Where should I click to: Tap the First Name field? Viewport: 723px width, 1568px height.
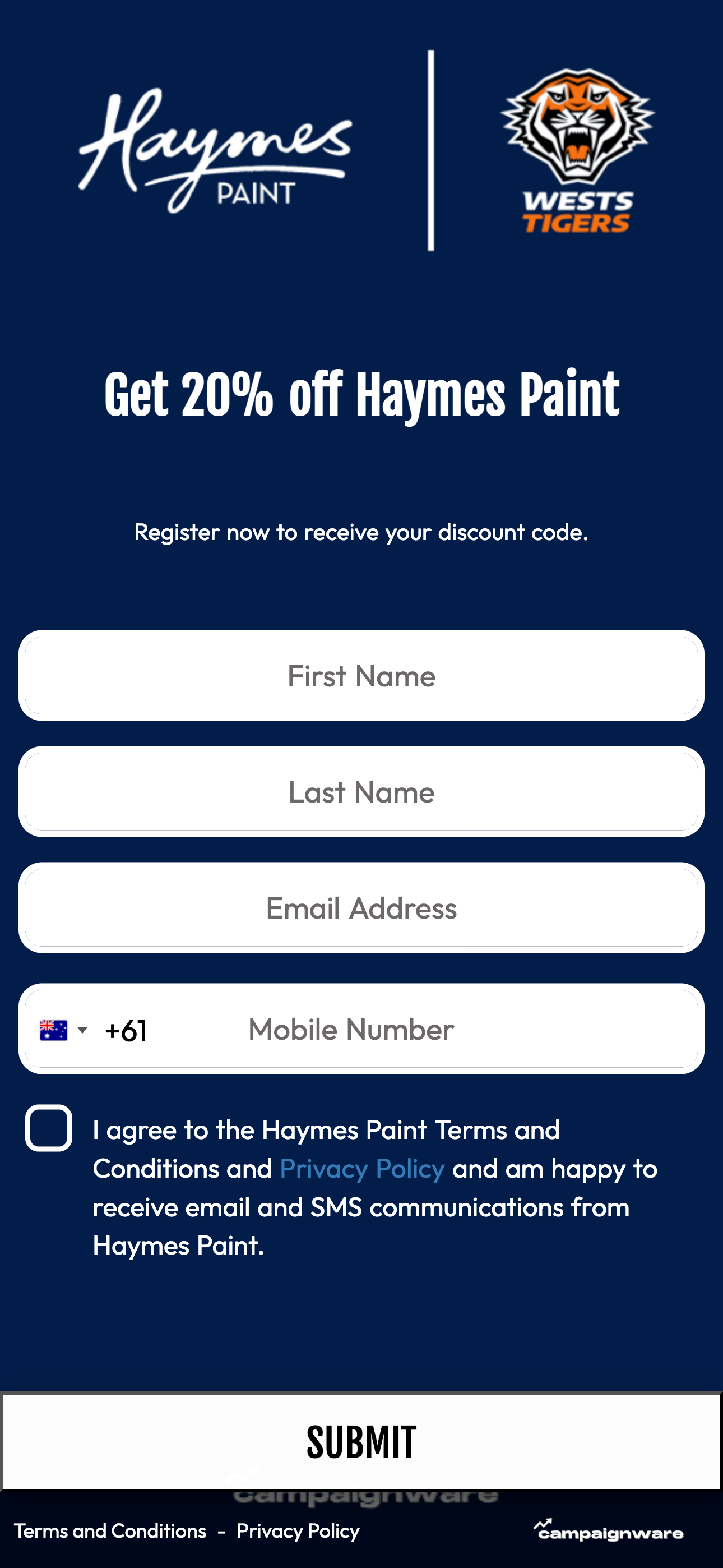click(x=361, y=676)
